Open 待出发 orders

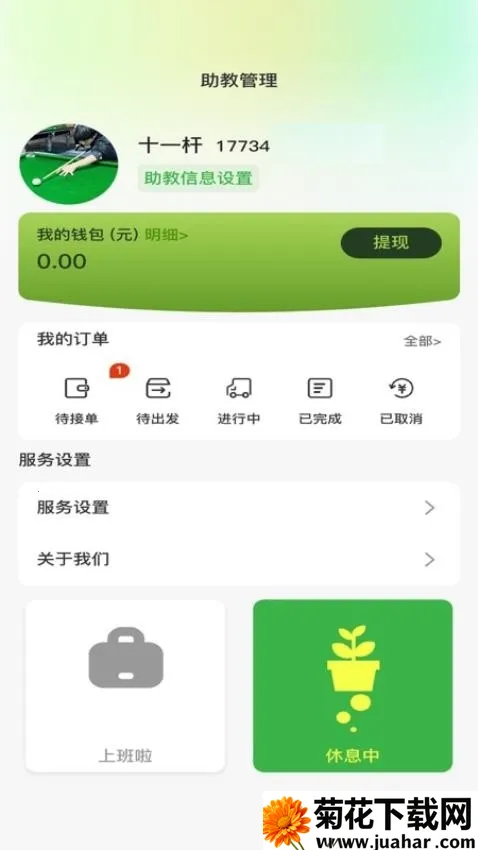158,401
